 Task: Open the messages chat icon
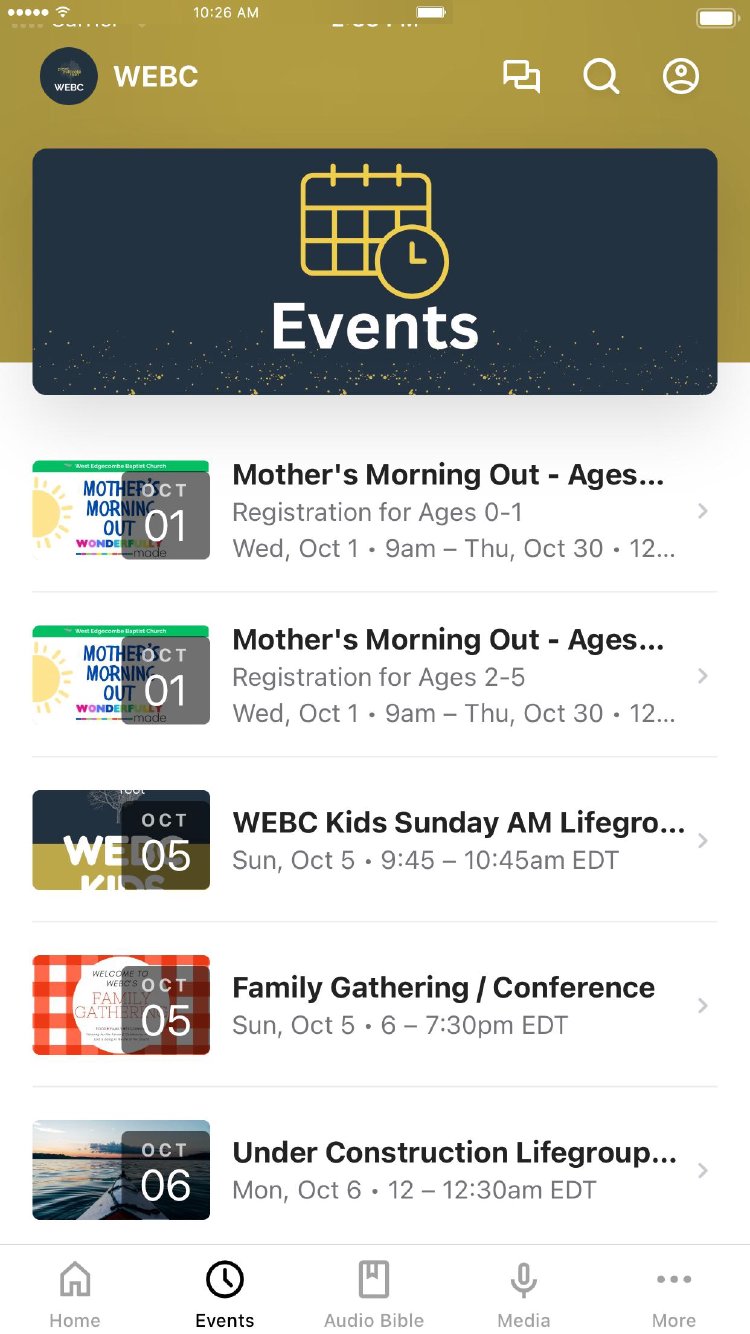[521, 77]
